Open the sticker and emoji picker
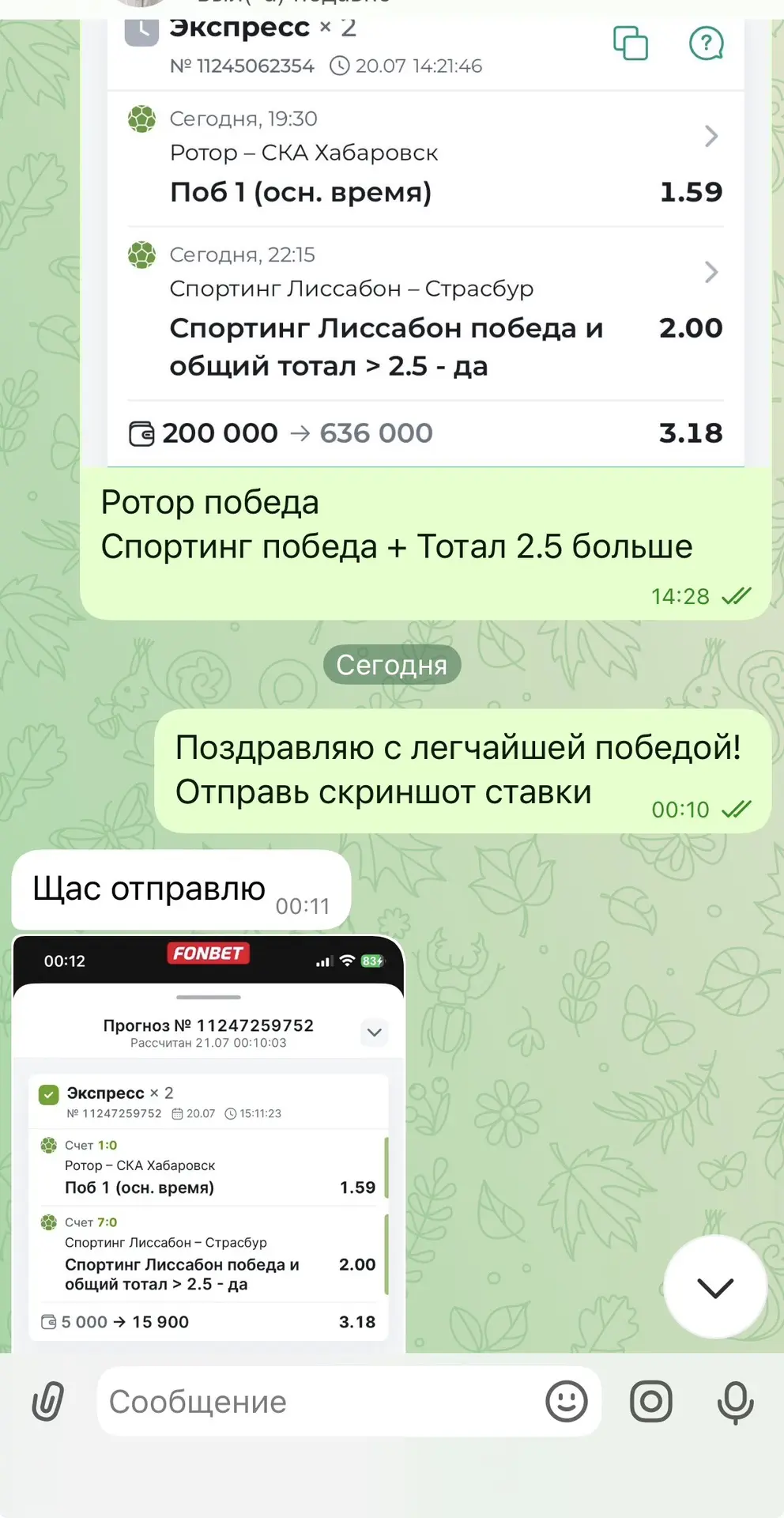784x1518 pixels. pyautogui.click(x=567, y=1402)
